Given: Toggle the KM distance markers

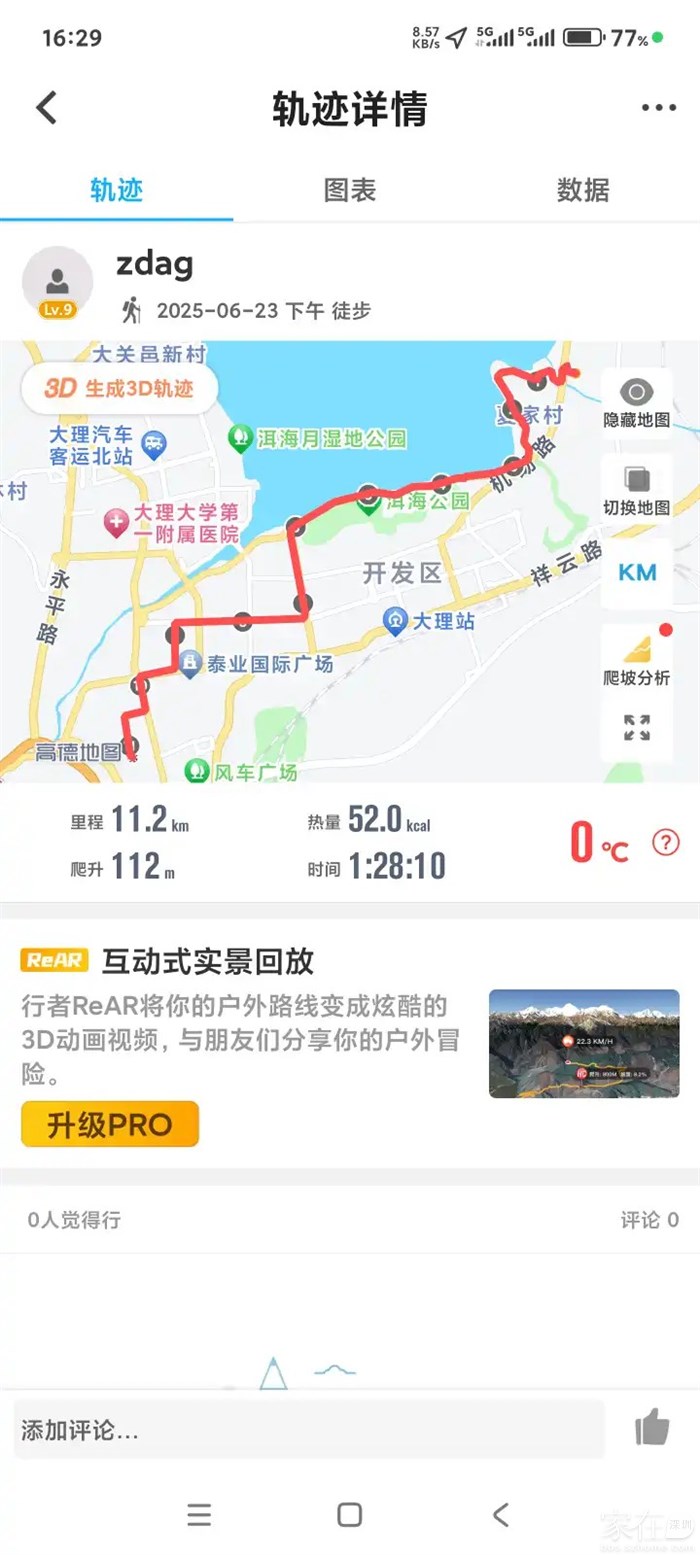Looking at the screenshot, I should (x=636, y=572).
